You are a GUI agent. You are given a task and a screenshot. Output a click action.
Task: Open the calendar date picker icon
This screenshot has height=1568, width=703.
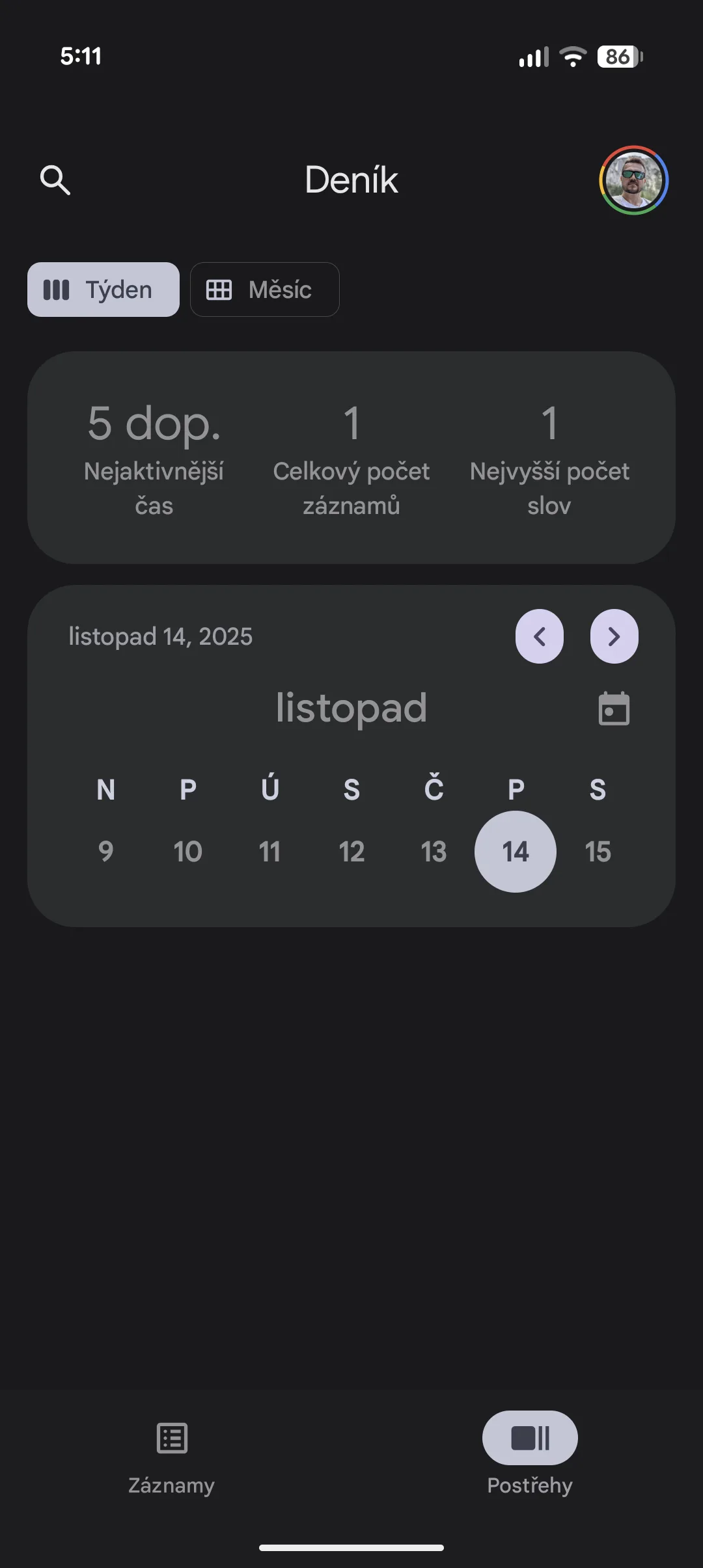coord(614,709)
